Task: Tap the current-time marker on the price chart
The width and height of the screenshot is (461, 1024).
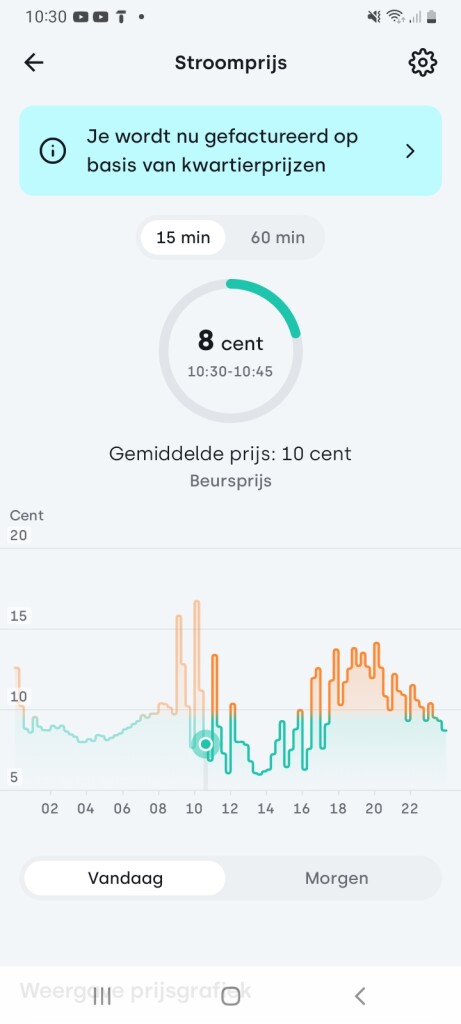Action: click(x=206, y=744)
